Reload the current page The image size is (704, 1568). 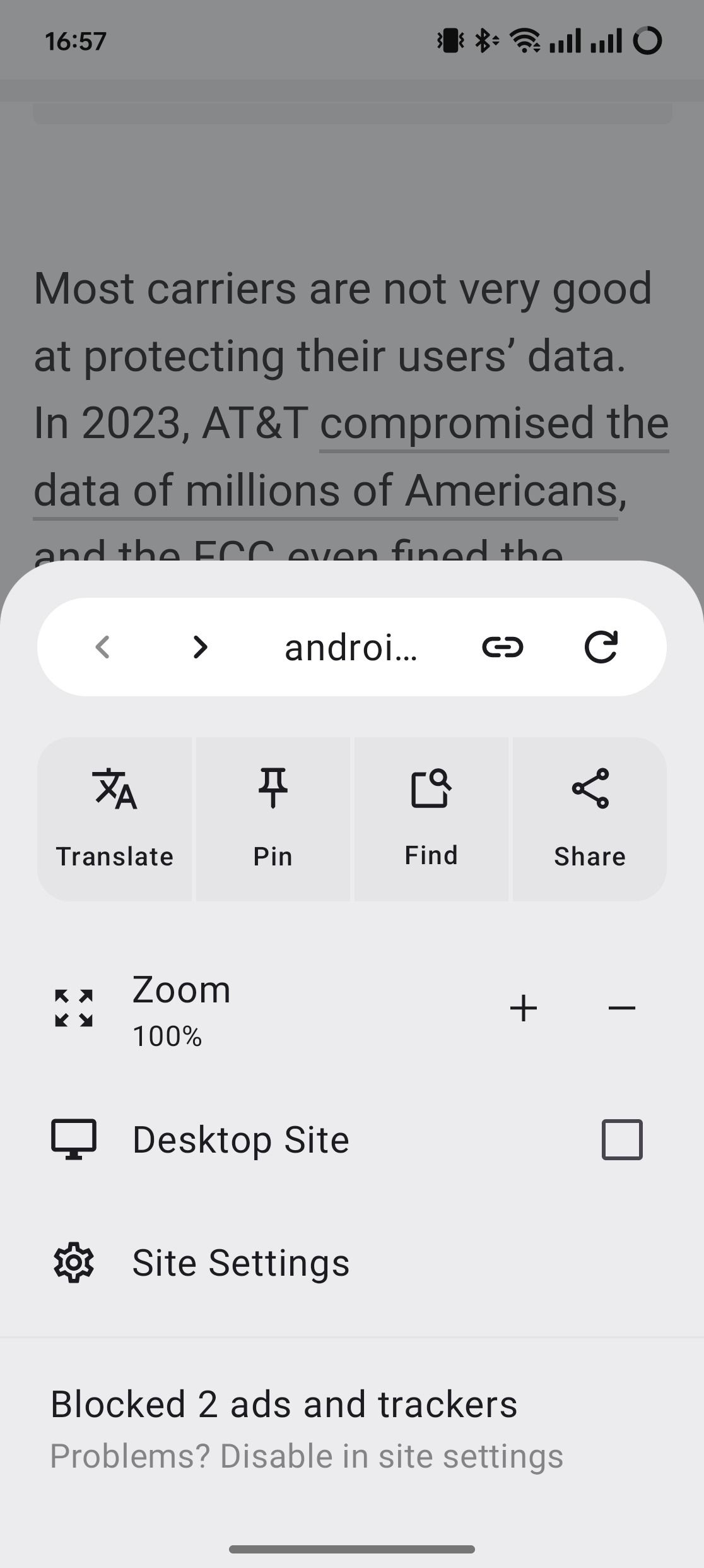click(600, 647)
